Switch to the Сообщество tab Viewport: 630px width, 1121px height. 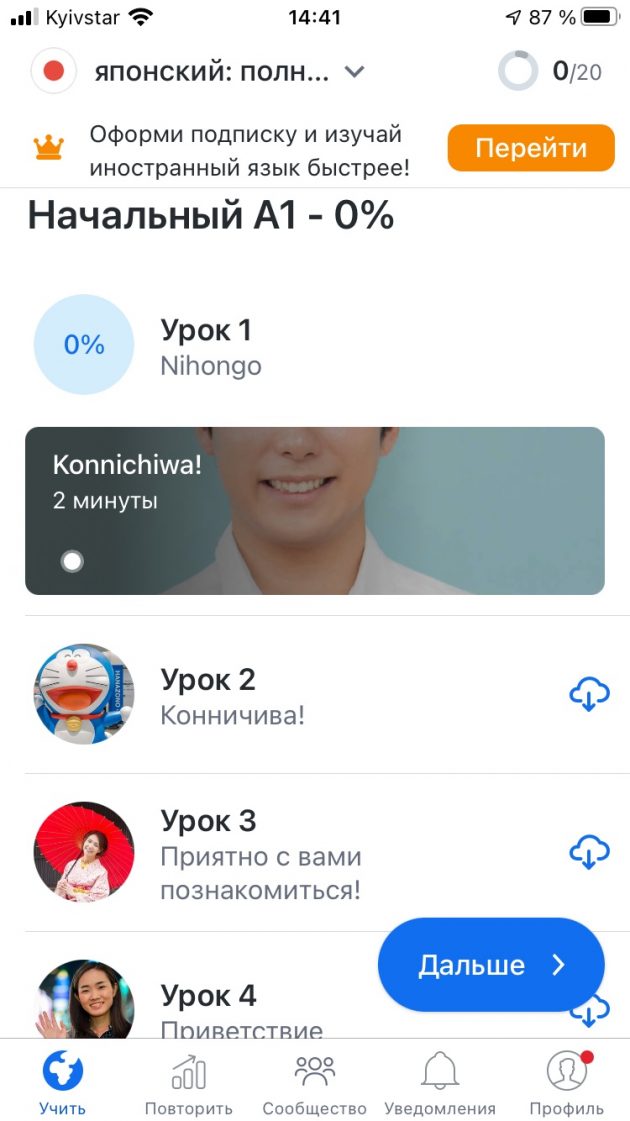click(315, 1084)
